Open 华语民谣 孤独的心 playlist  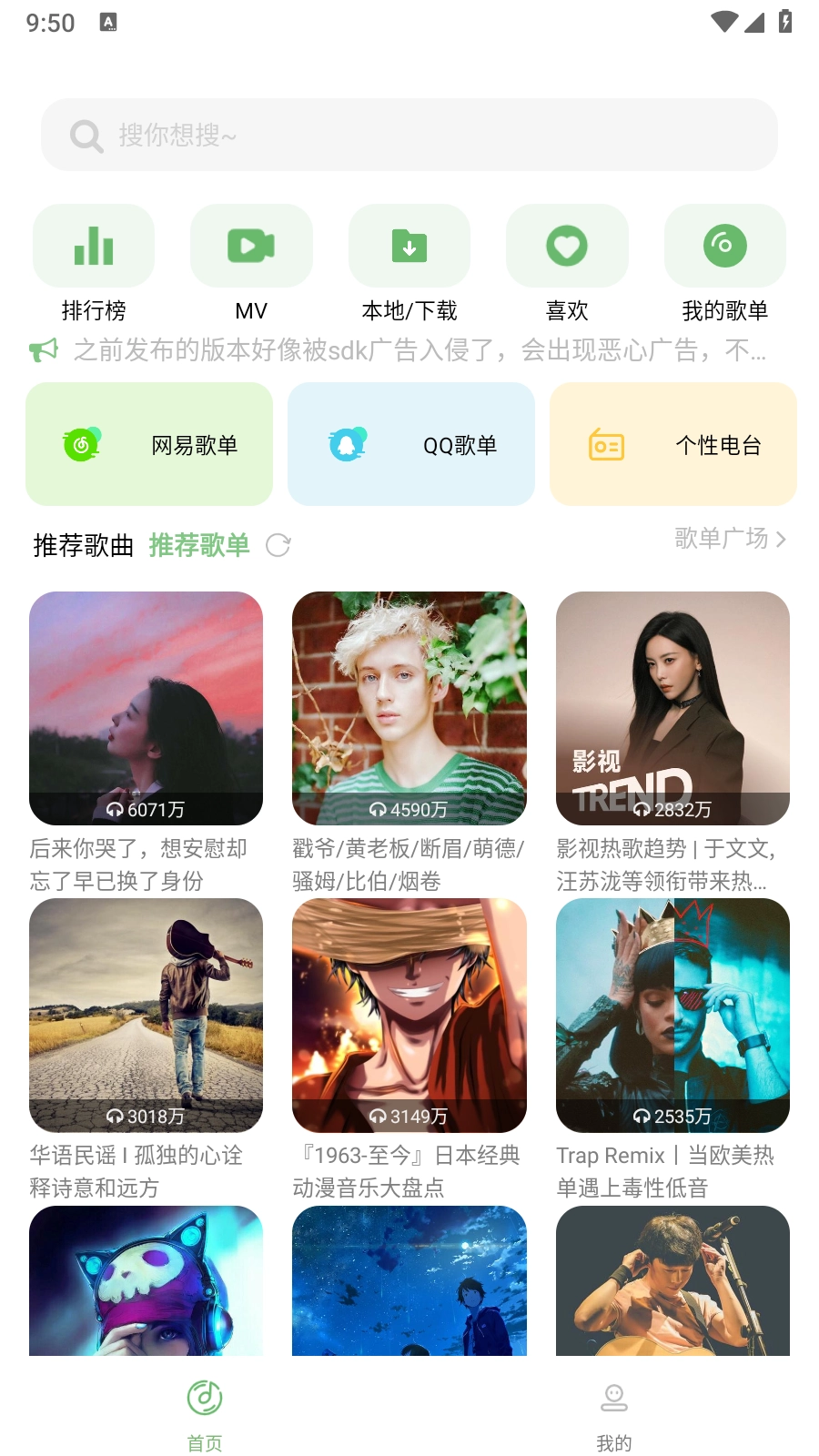click(146, 1015)
